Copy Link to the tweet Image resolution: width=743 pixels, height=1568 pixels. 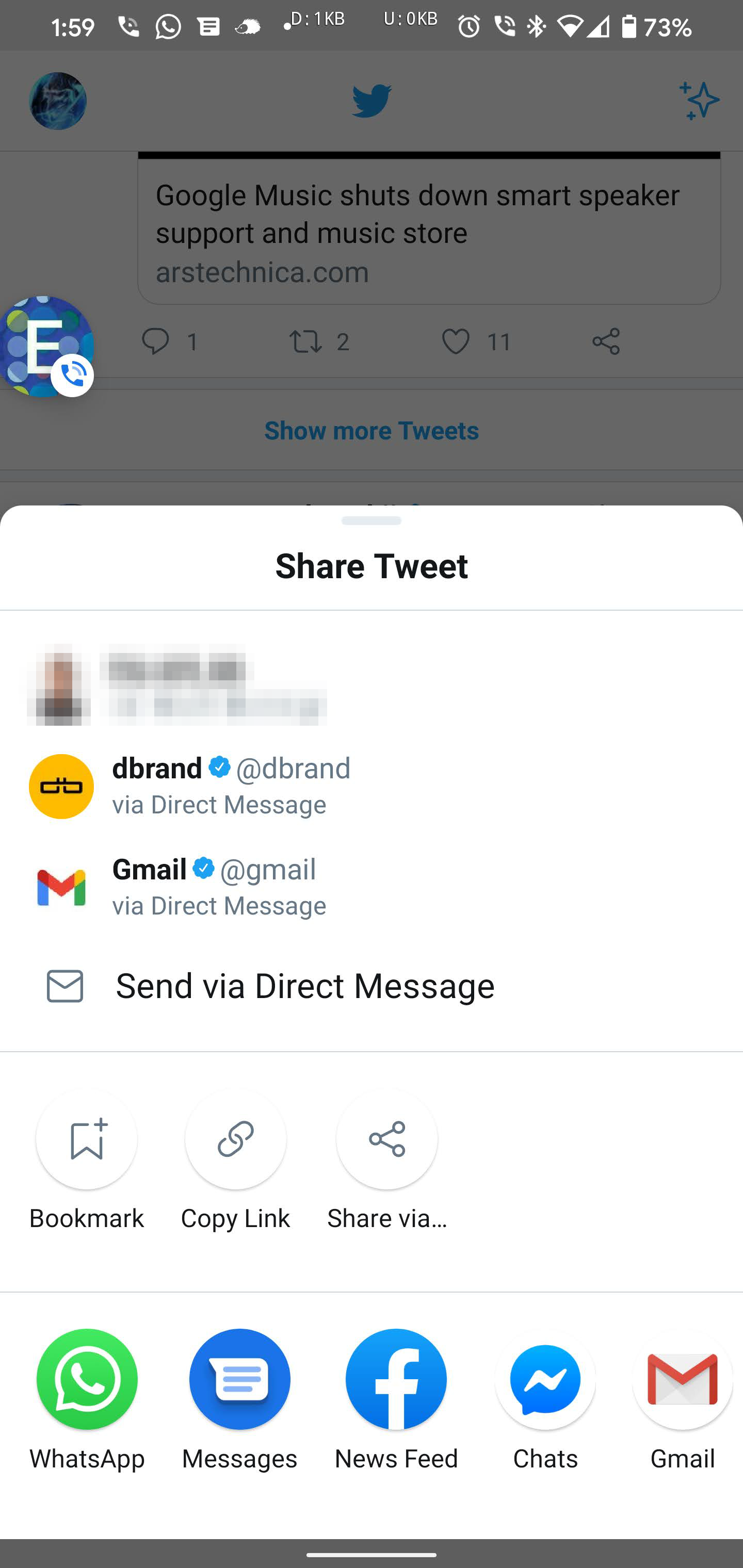[x=235, y=1159]
